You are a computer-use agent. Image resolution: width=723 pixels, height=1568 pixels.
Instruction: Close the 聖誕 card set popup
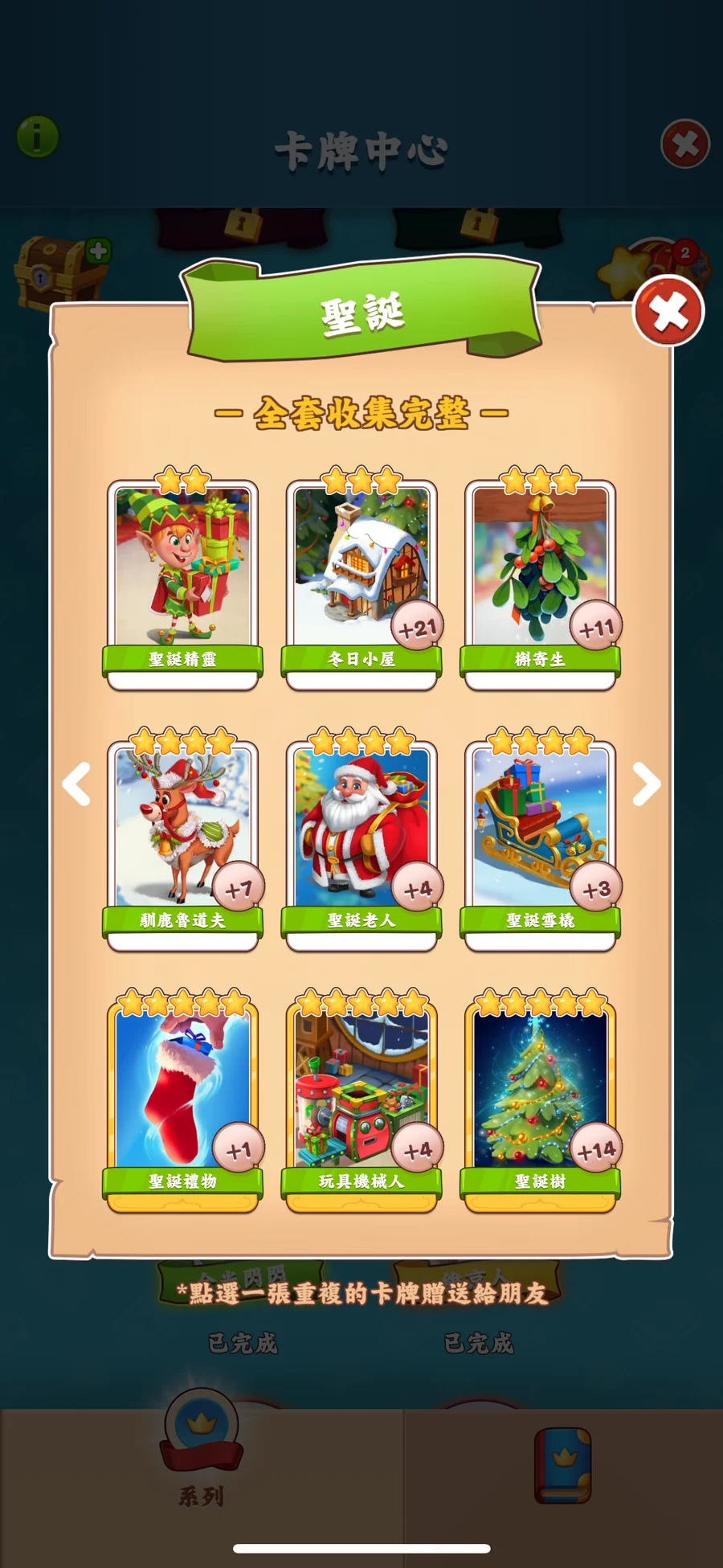point(668,311)
